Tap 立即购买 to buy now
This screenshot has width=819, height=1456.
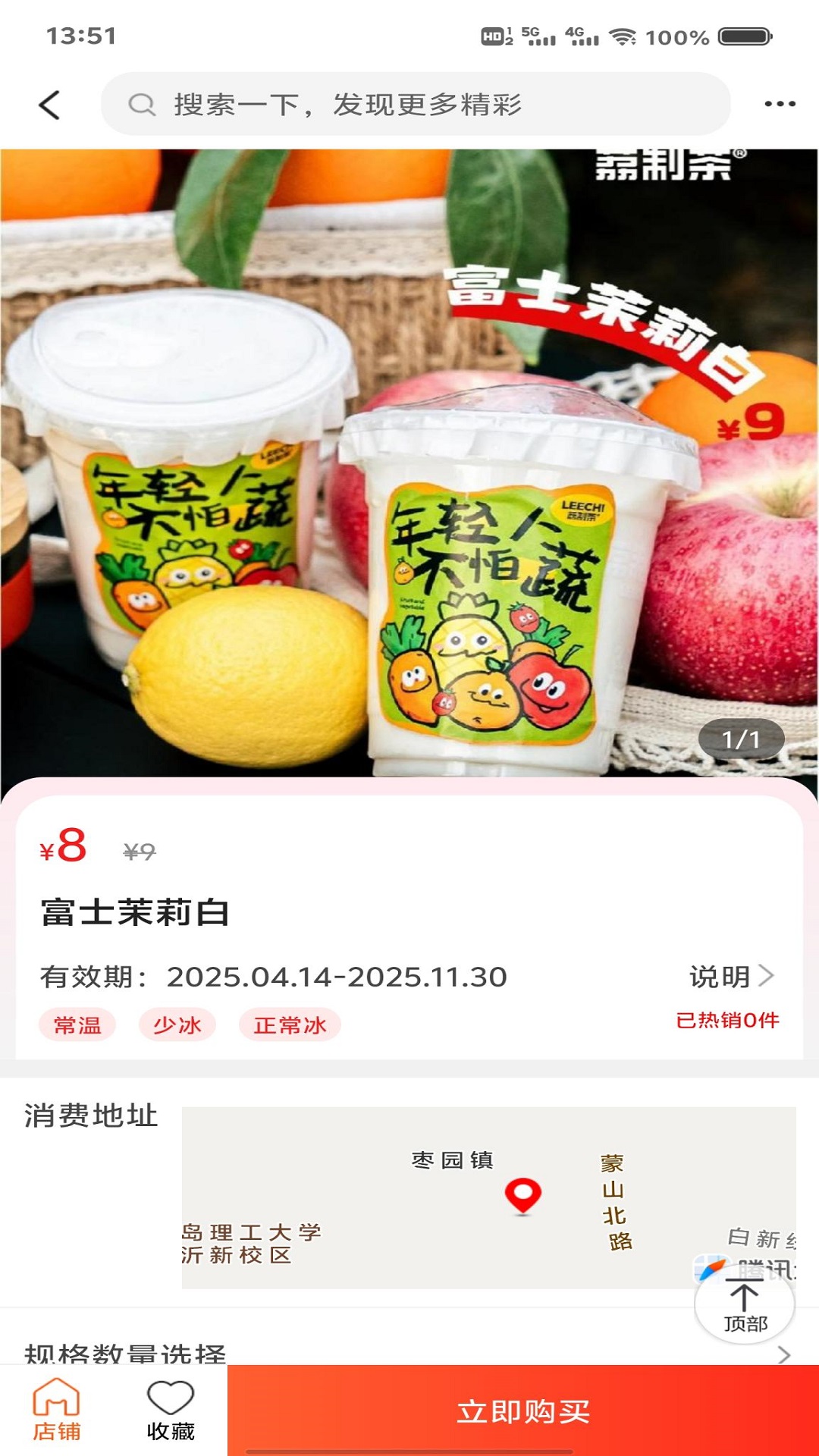[523, 1410]
